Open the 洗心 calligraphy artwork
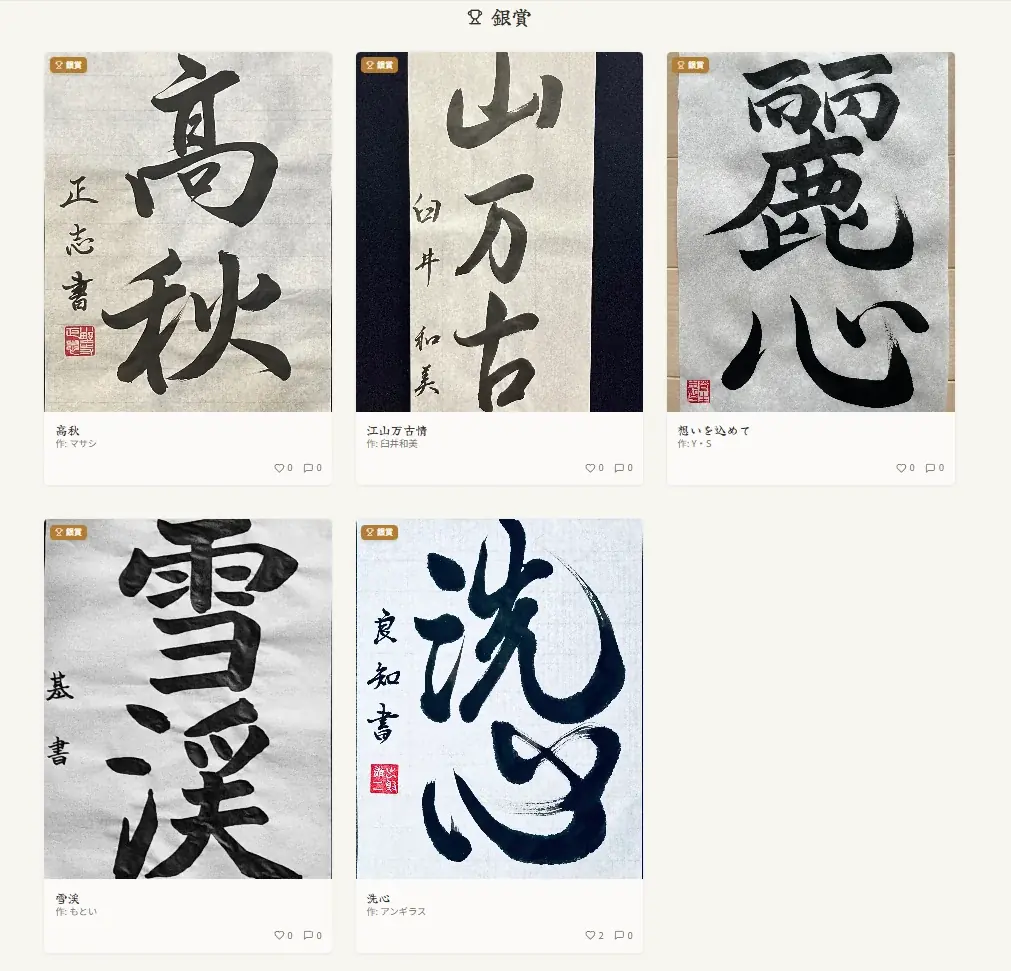This screenshot has width=1011, height=971. click(499, 698)
